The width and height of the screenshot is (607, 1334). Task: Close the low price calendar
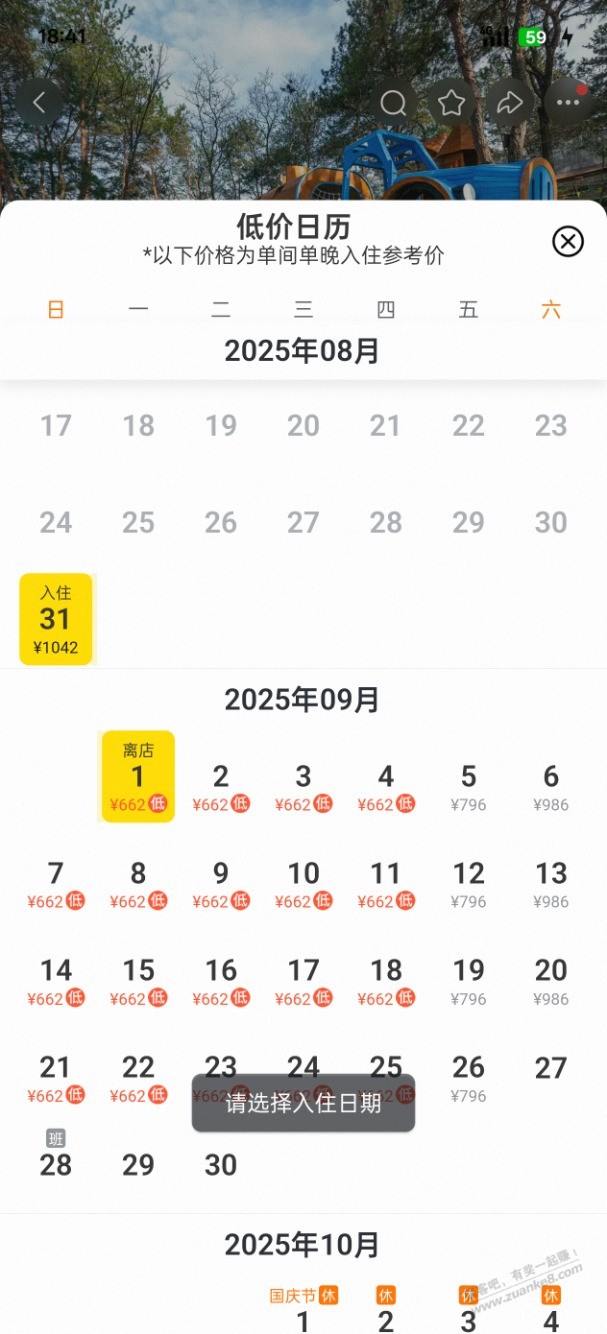click(x=568, y=241)
